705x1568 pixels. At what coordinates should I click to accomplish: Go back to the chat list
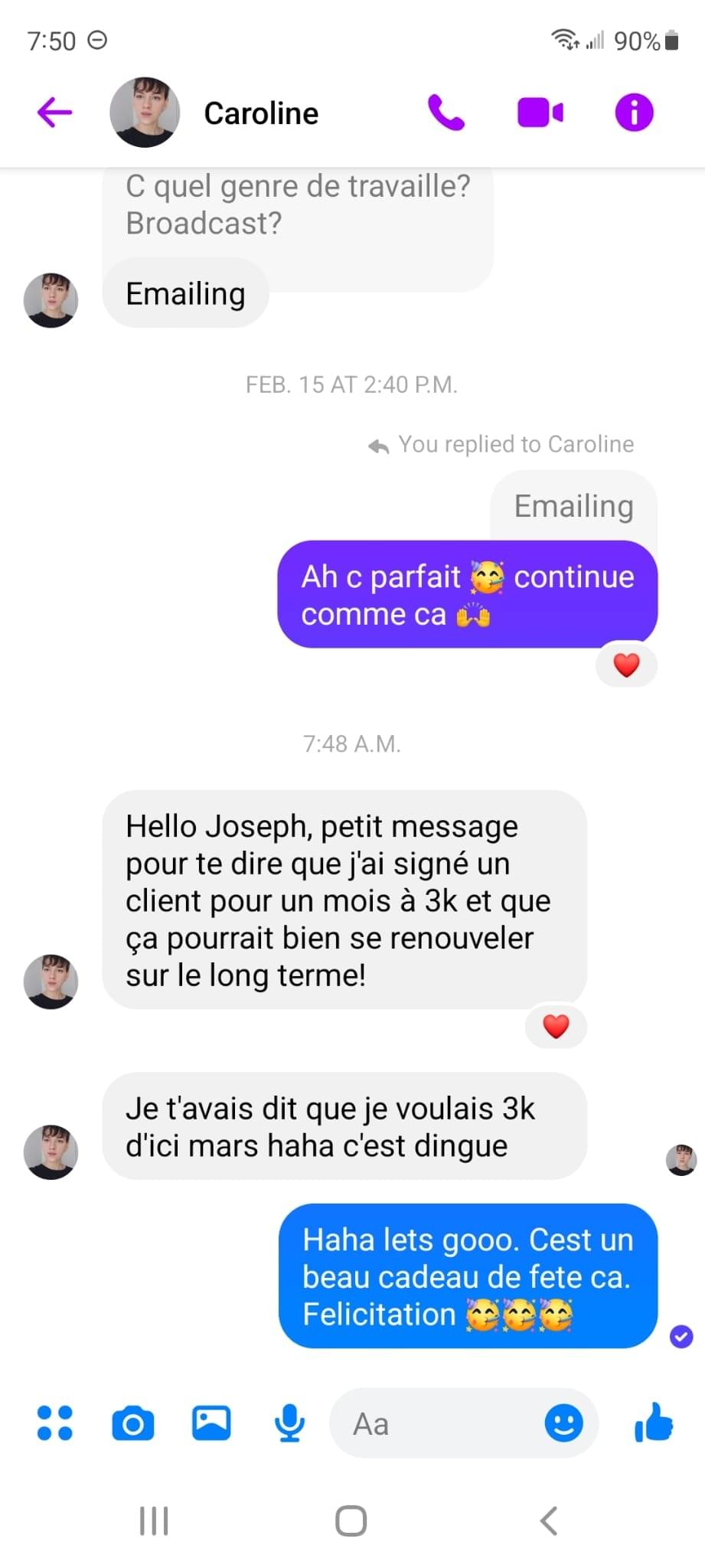point(55,113)
